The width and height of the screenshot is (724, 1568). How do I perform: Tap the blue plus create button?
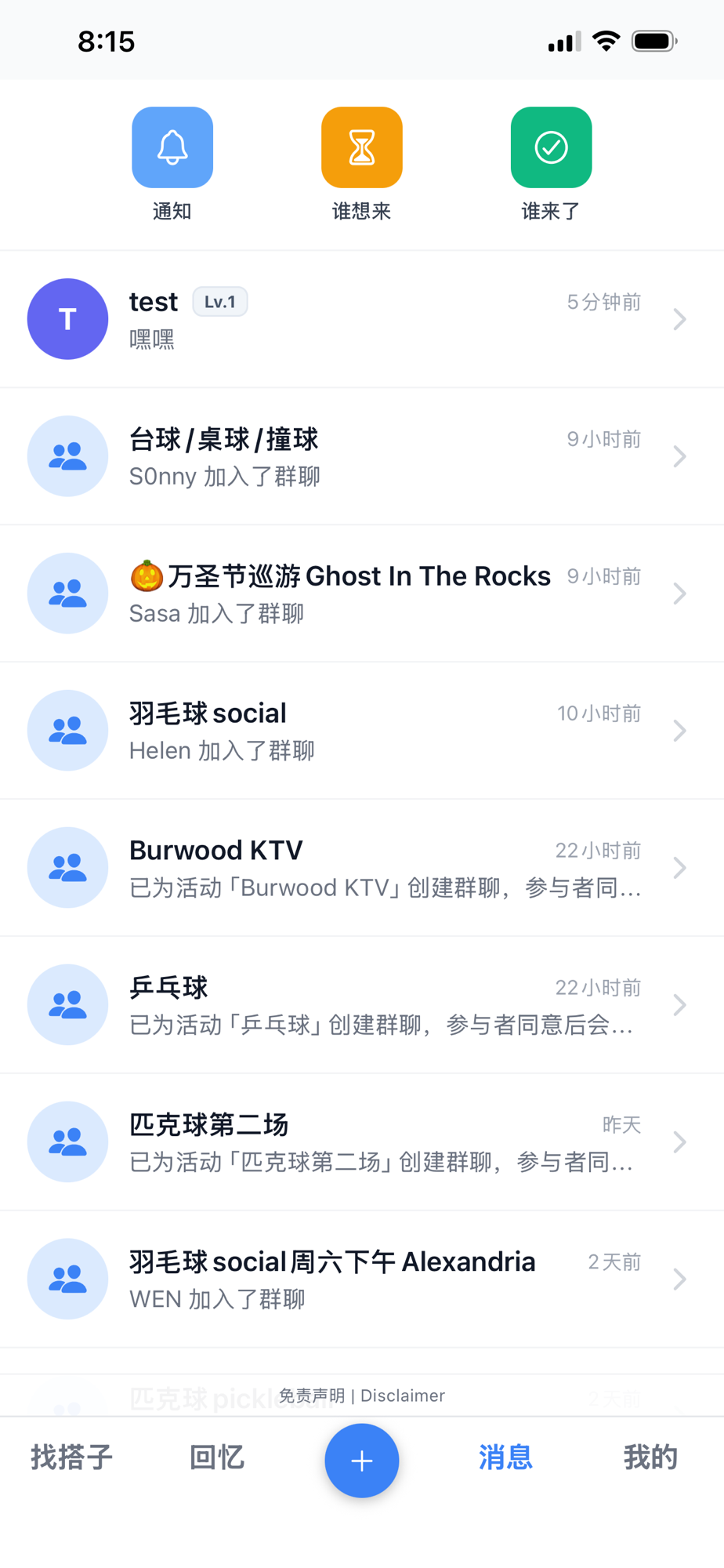click(x=362, y=1461)
